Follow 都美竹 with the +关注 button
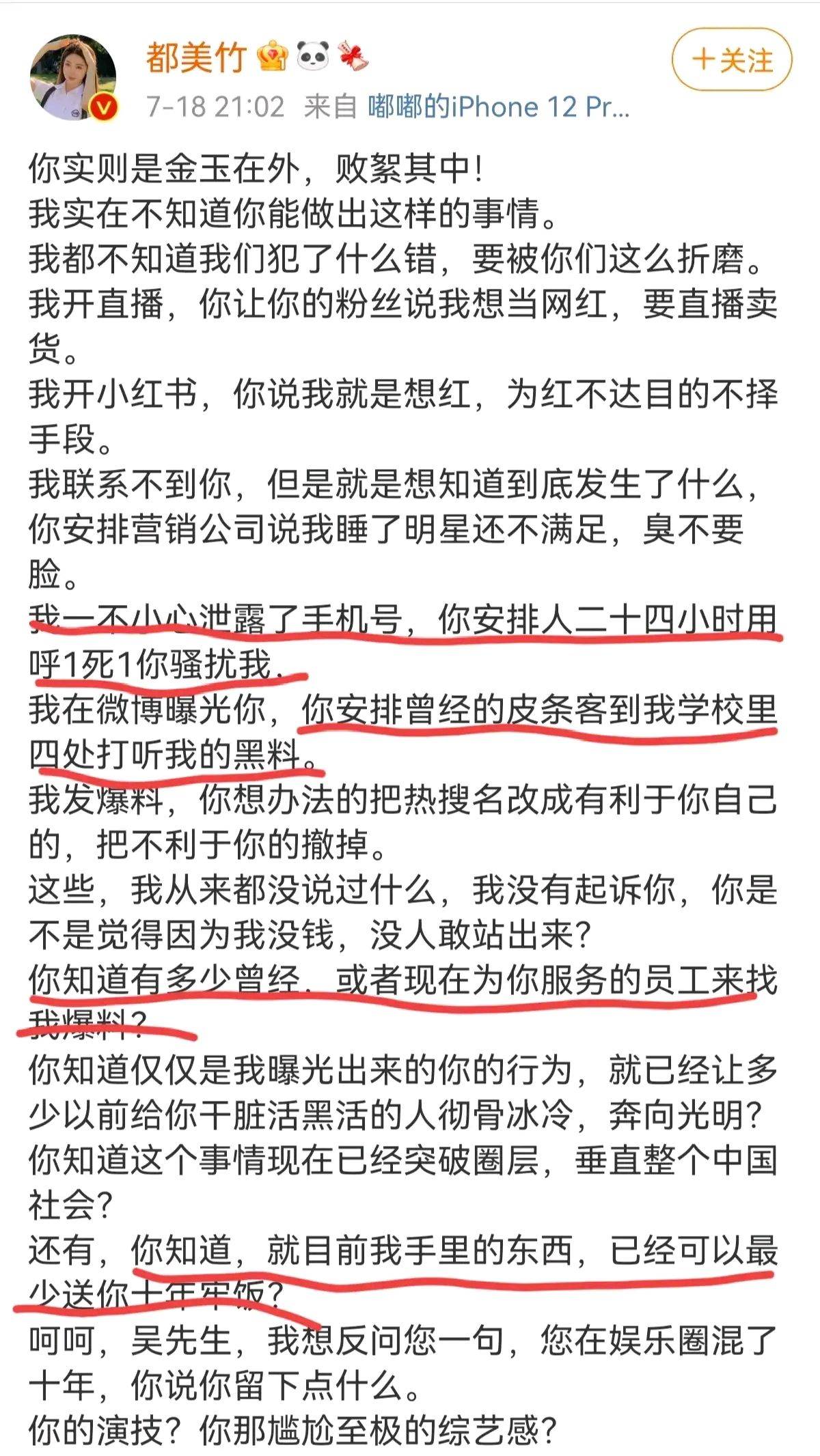 point(731,60)
